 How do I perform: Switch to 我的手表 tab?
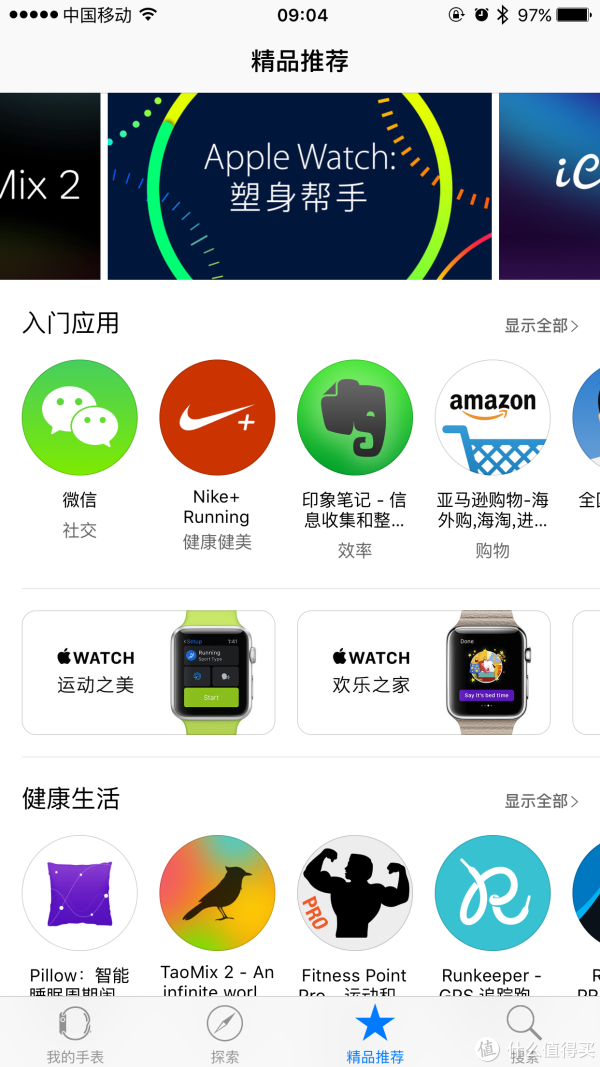click(x=75, y=1033)
